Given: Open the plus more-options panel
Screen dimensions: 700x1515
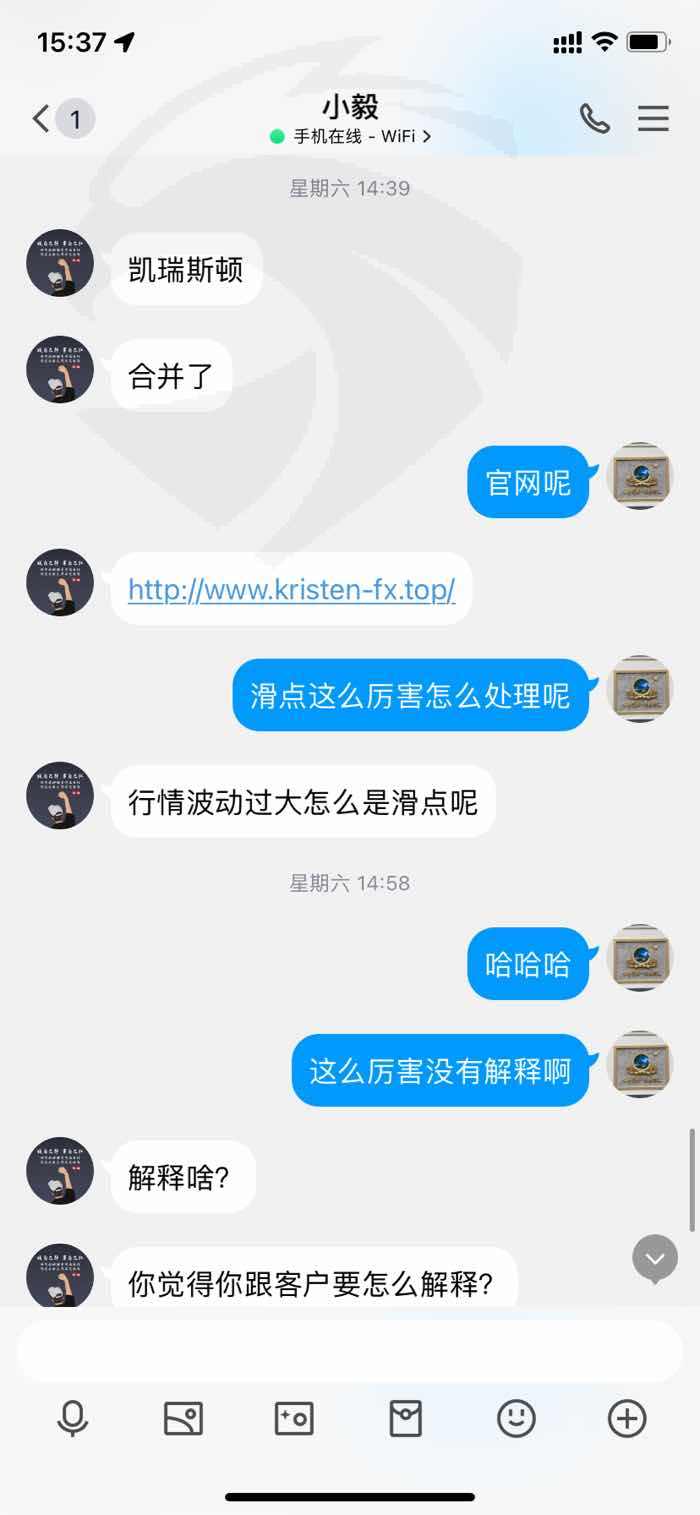Looking at the screenshot, I should click(627, 1418).
